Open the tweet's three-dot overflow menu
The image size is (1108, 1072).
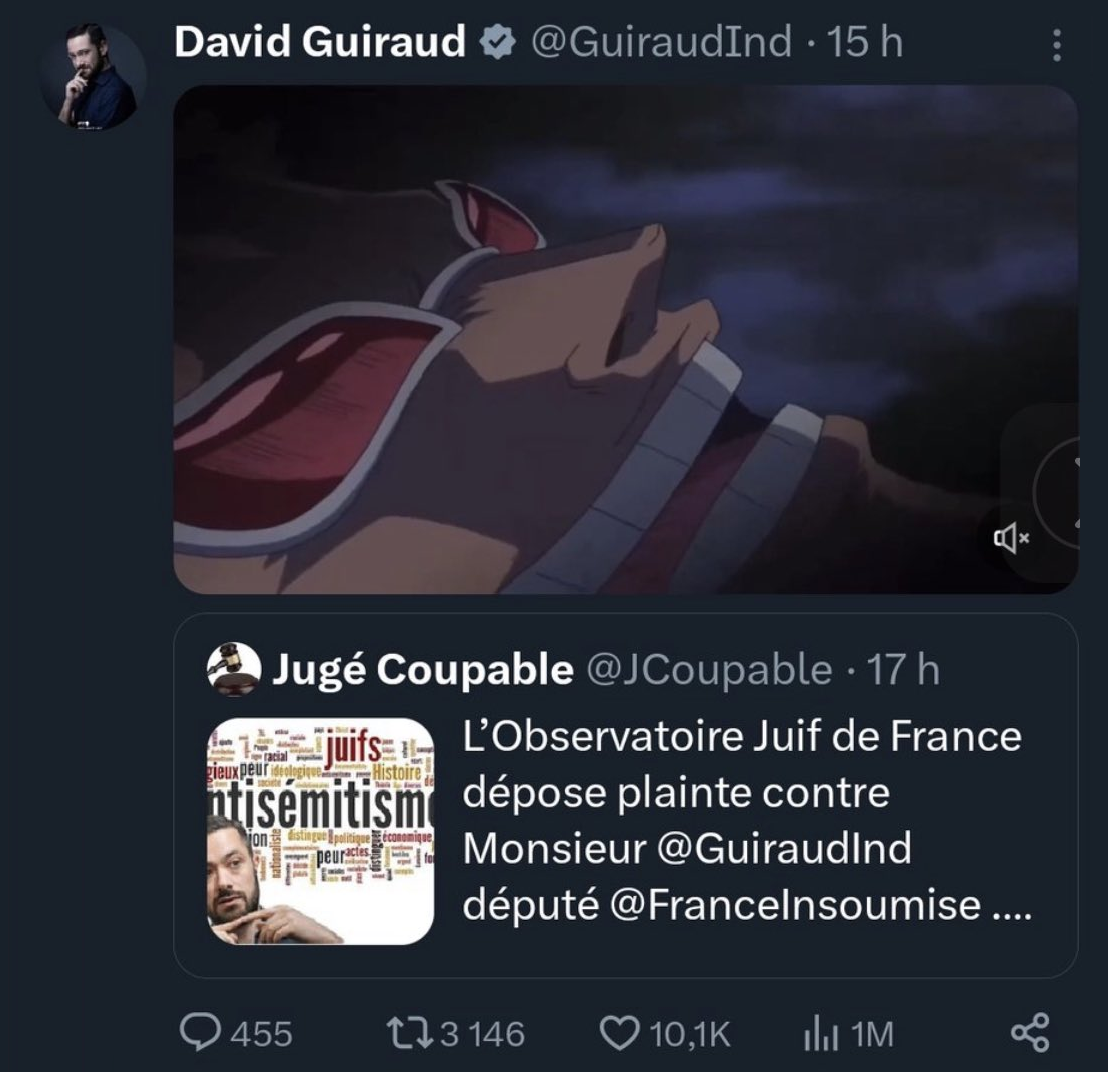1056,44
